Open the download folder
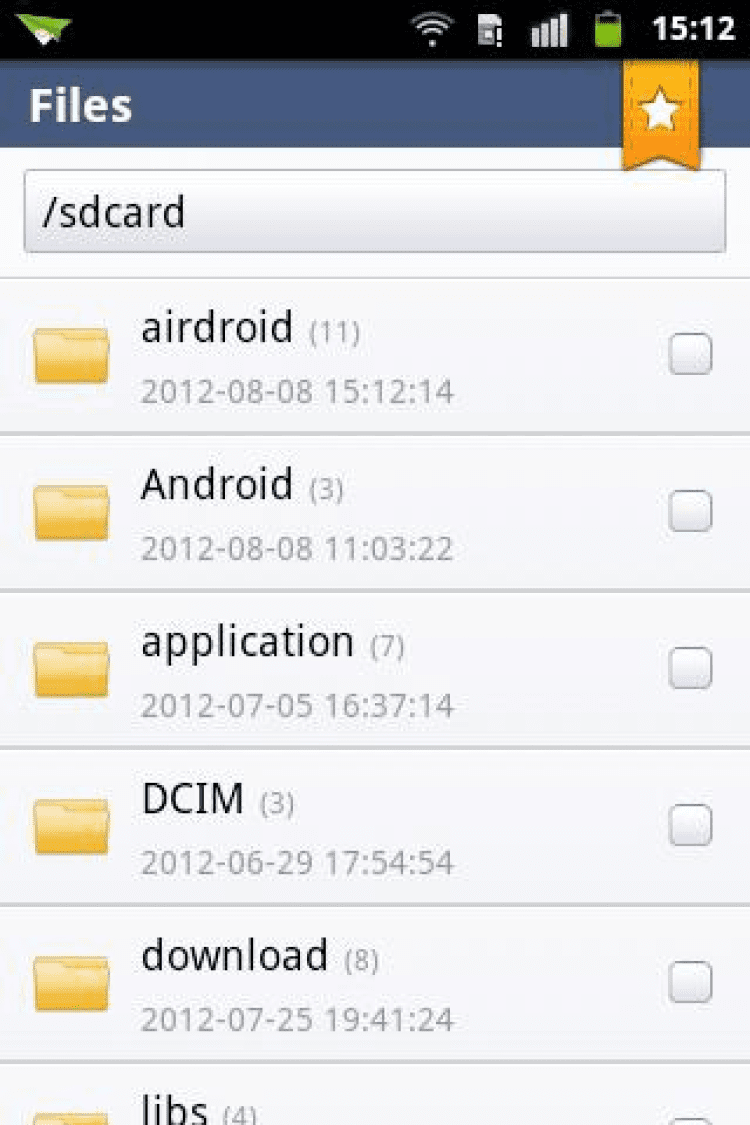The width and height of the screenshot is (750, 1125). [x=300, y=984]
